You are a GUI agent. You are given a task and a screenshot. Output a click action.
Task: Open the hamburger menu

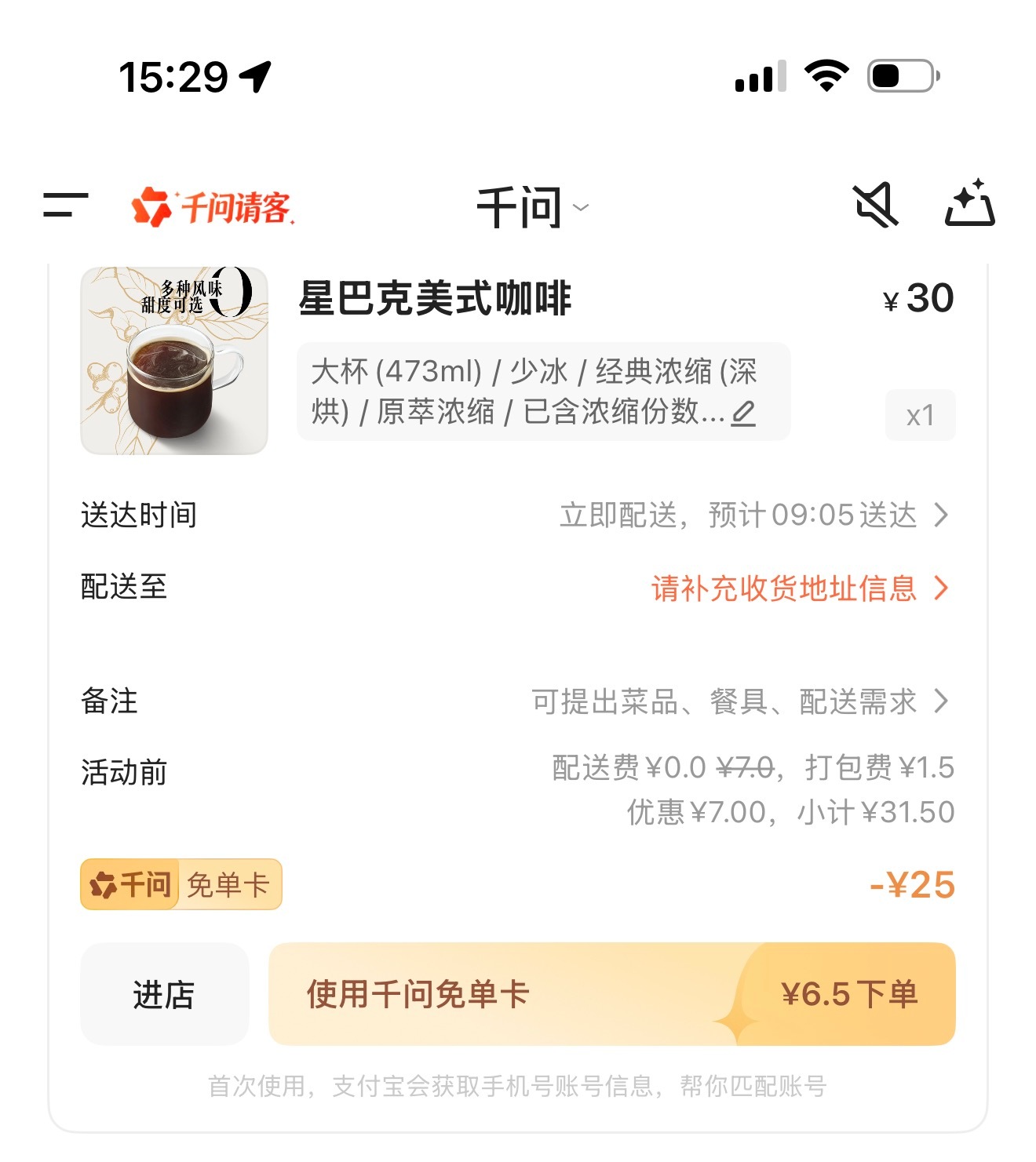pyautogui.click(x=66, y=206)
